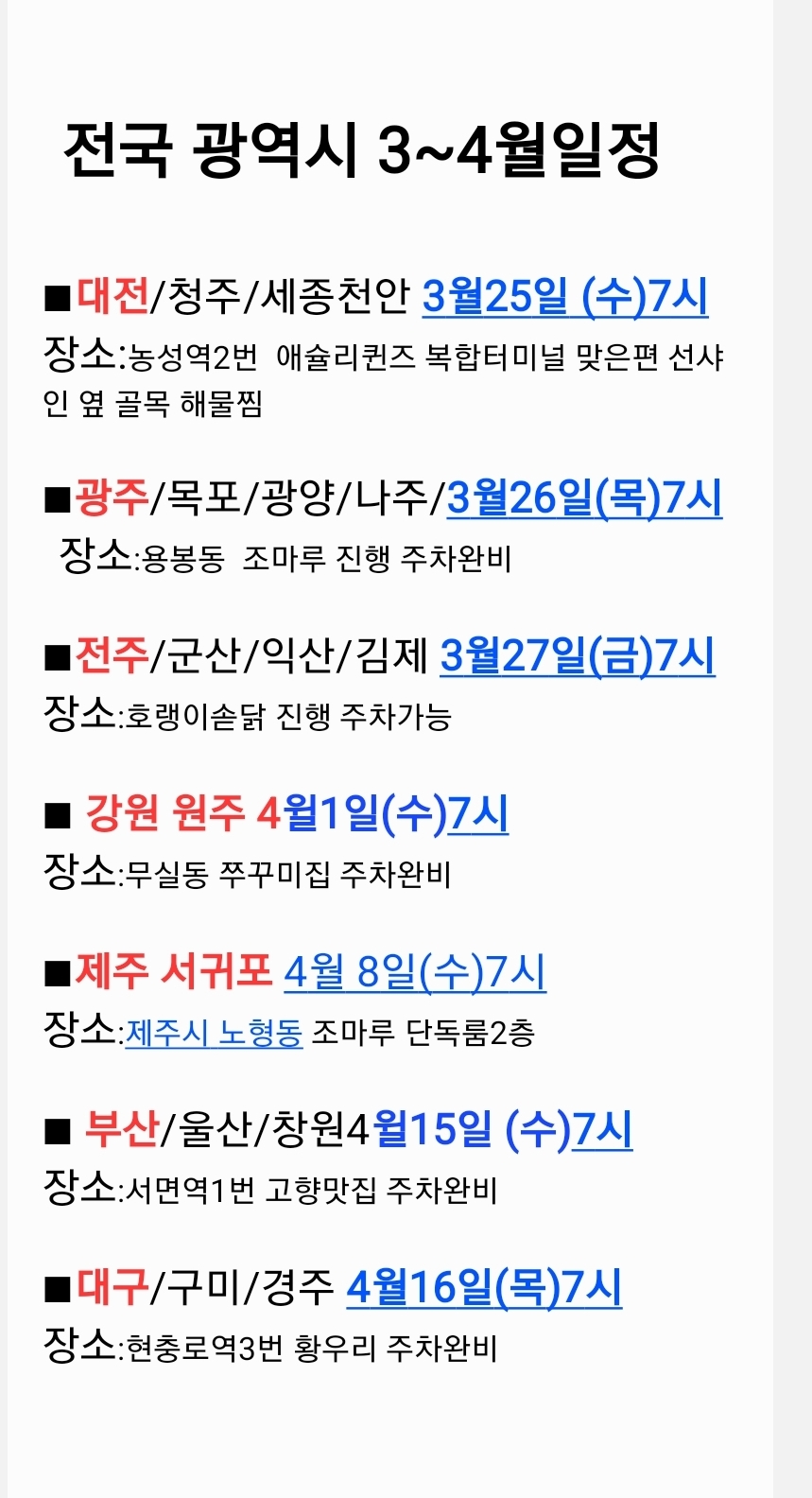
Task: Tap the underlined 7시 in 강원 원주 row
Action: click(x=477, y=813)
